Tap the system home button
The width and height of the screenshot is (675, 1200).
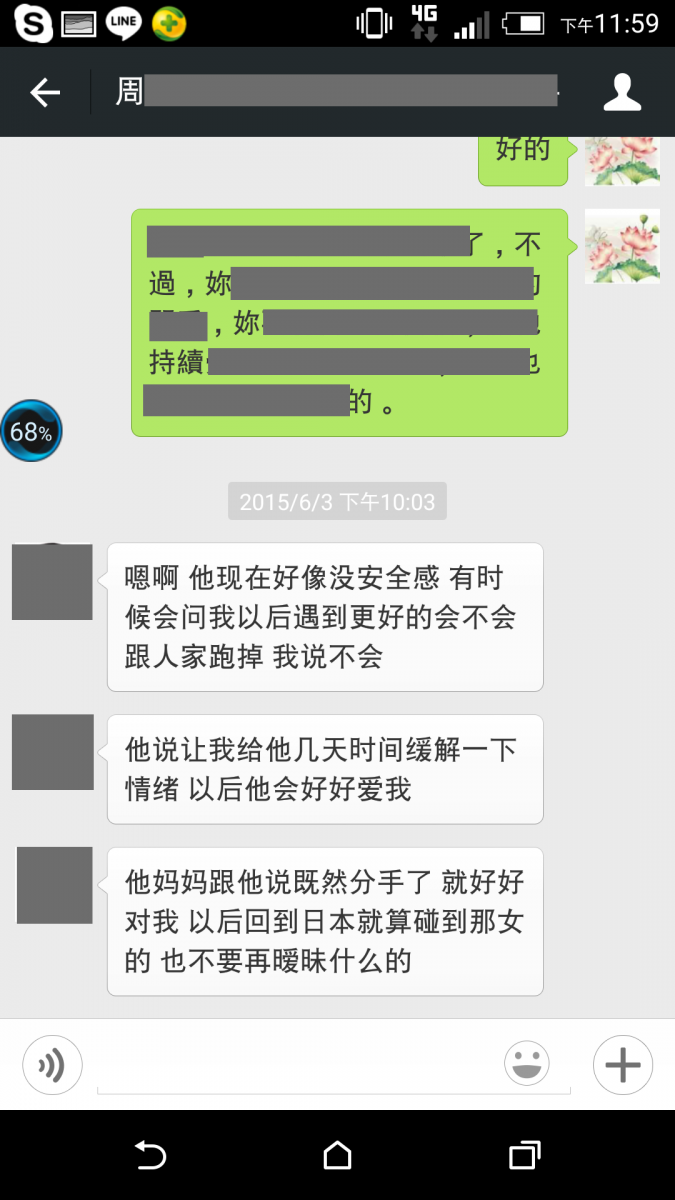pos(337,1156)
